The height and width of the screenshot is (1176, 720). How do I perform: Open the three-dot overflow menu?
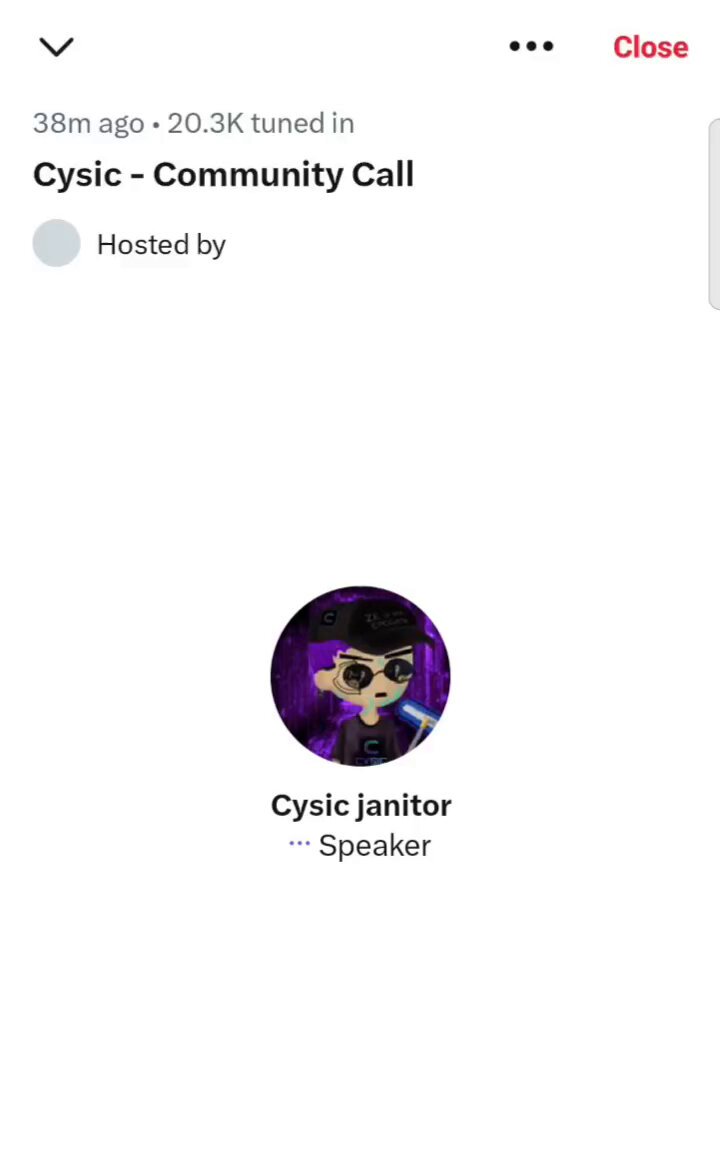531,46
